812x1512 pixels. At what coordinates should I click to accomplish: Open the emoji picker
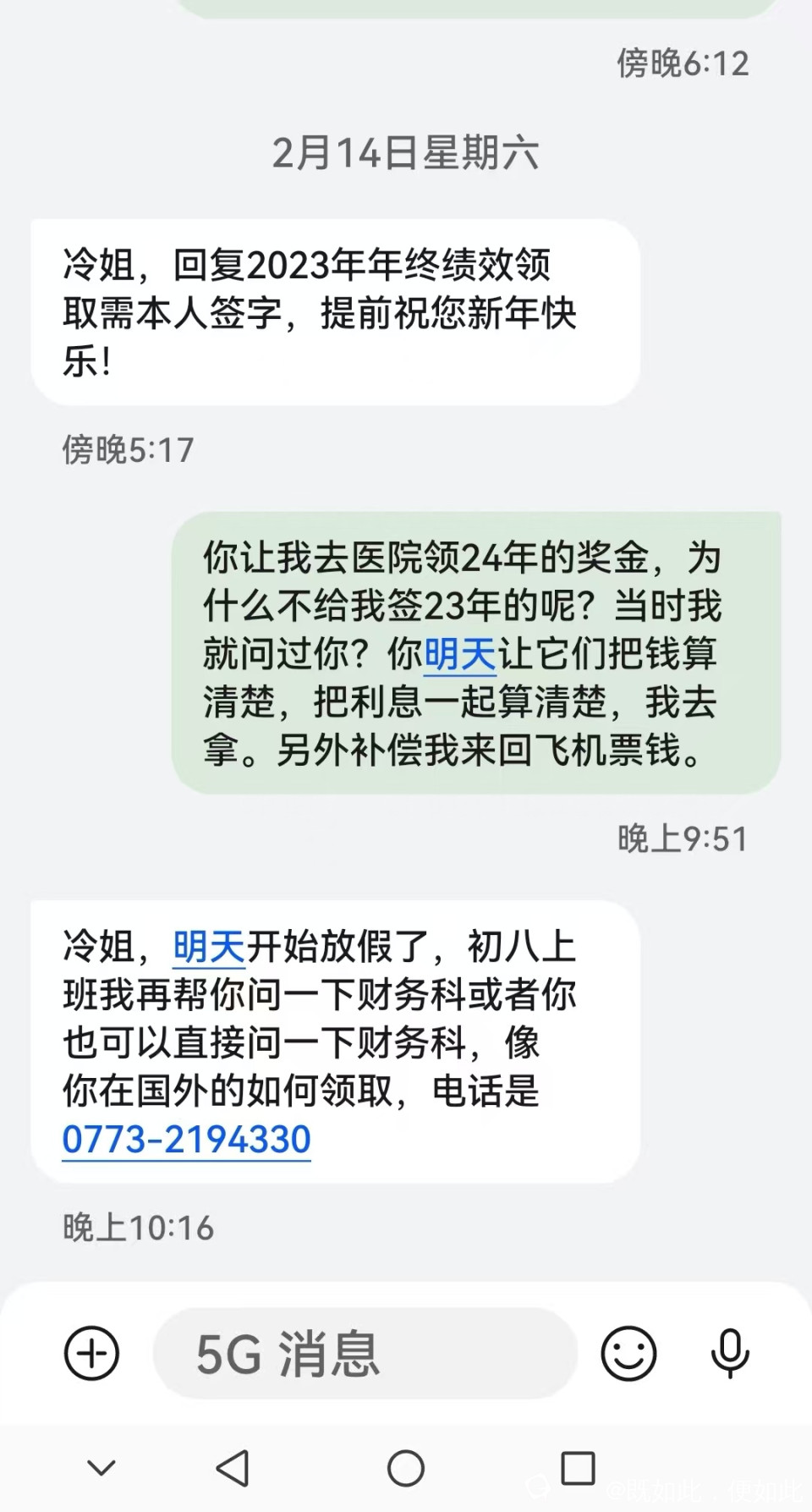(628, 1353)
